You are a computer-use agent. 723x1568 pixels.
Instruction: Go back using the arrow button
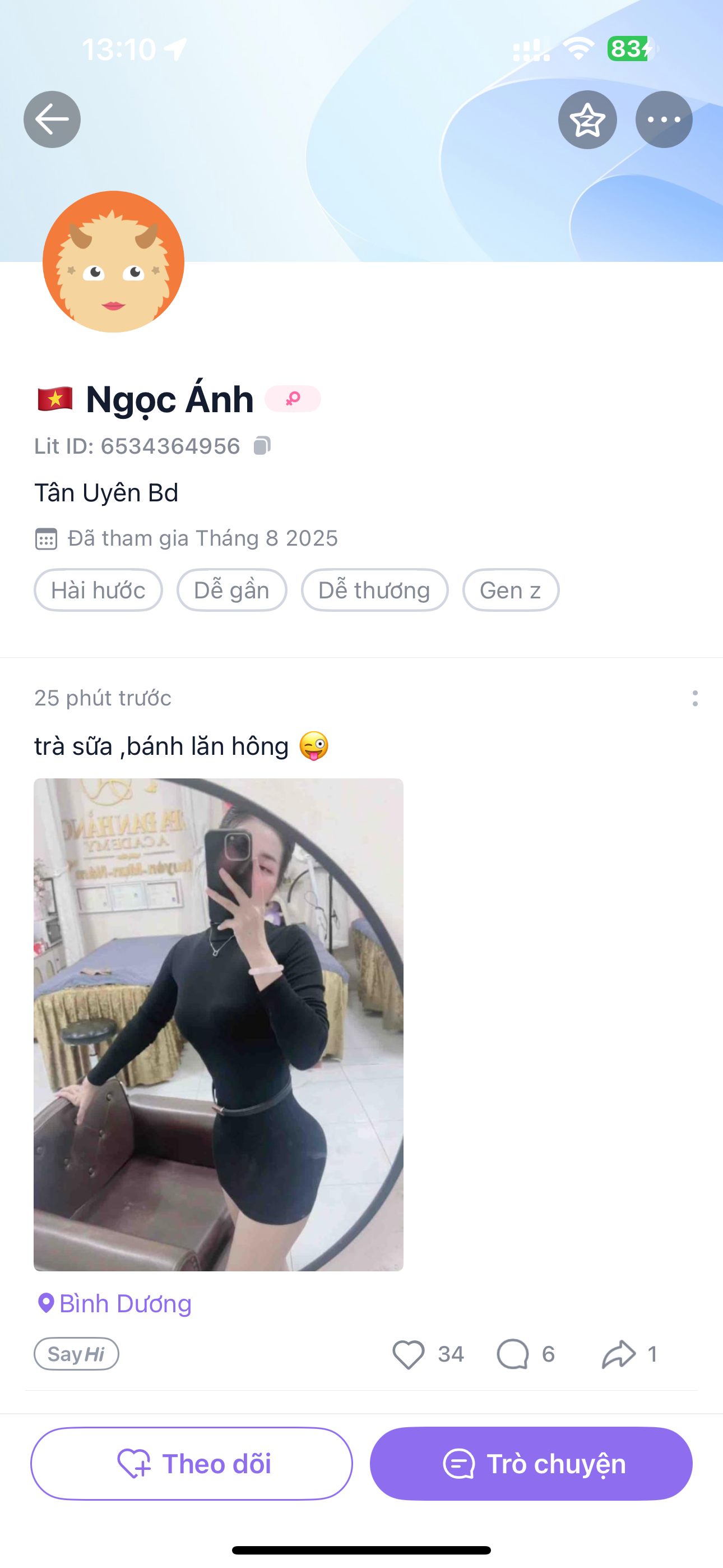[52, 119]
